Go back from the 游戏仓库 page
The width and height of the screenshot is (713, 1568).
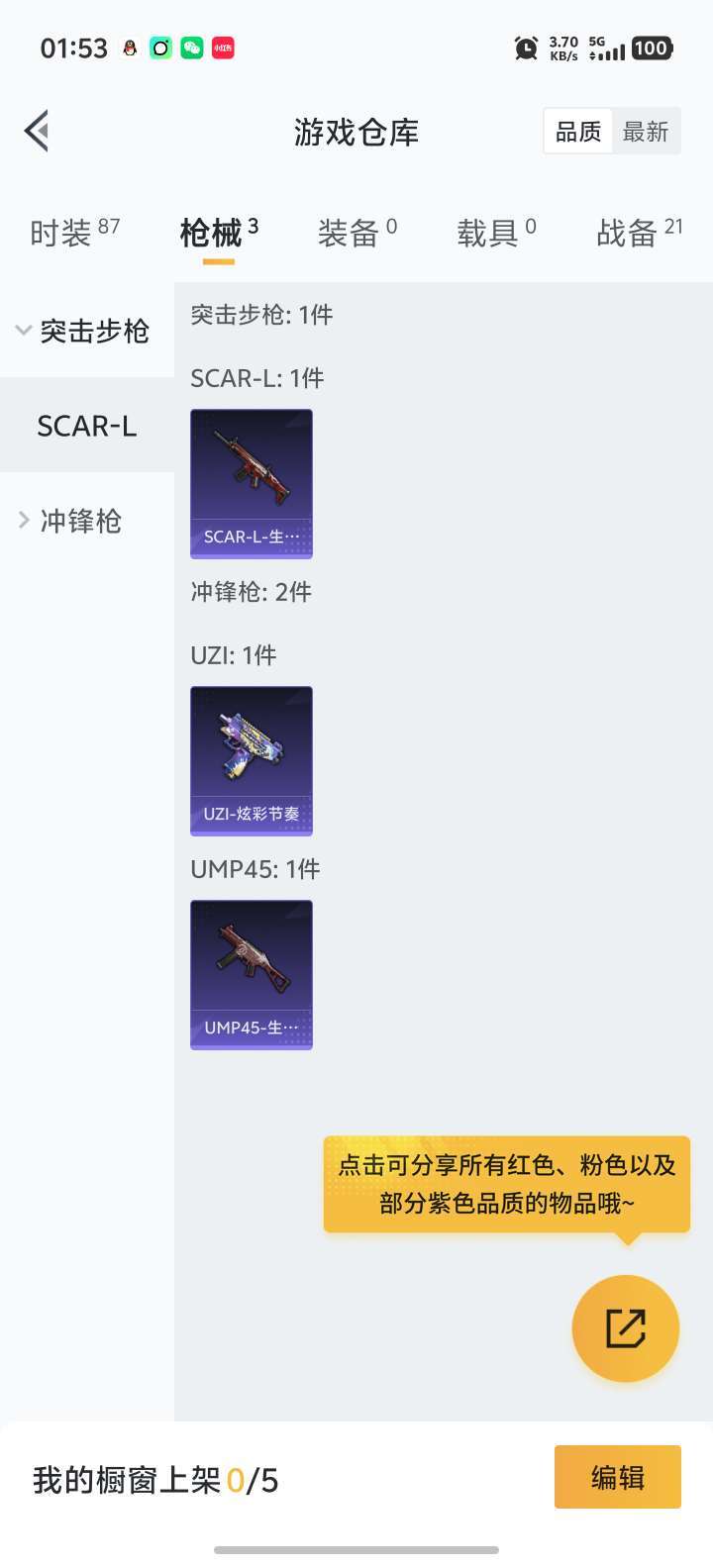pos(38,131)
